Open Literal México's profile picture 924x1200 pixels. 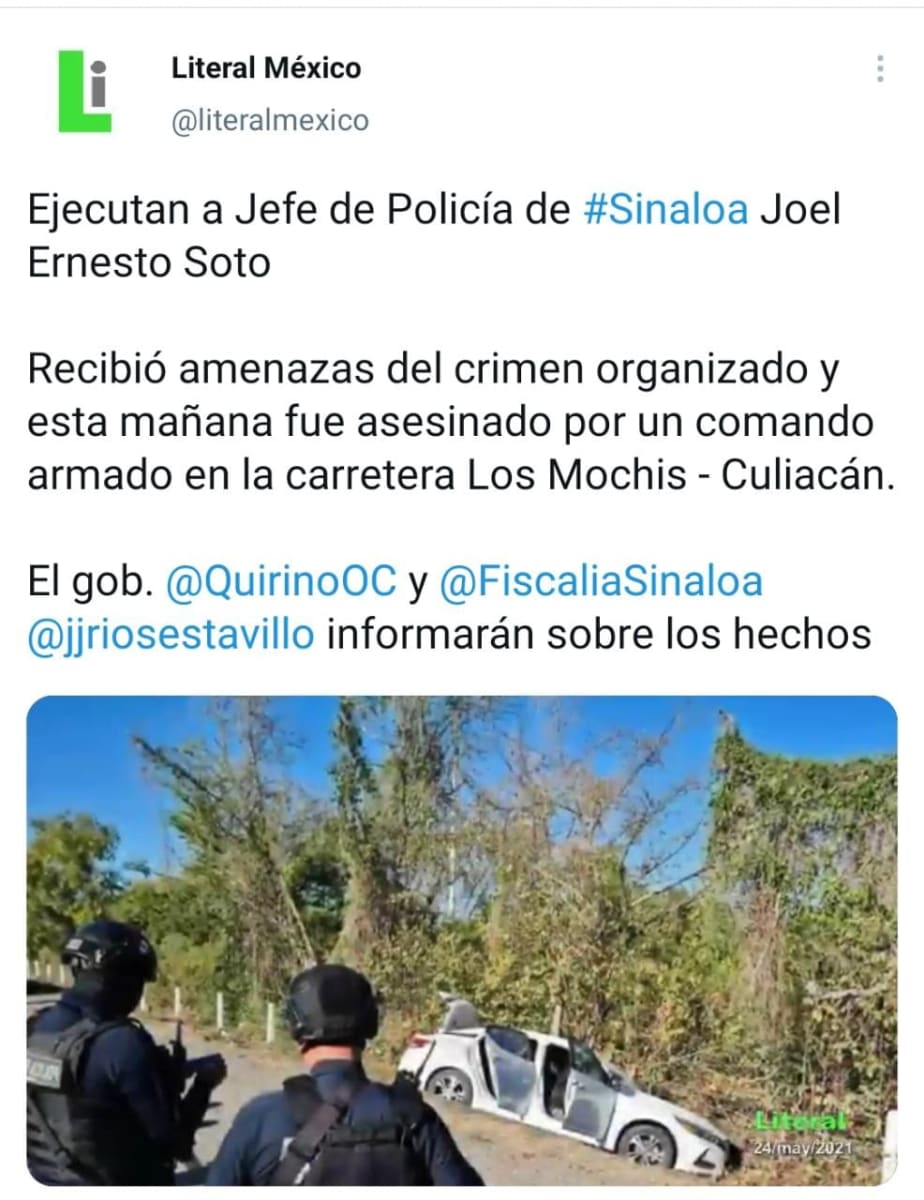point(84,91)
